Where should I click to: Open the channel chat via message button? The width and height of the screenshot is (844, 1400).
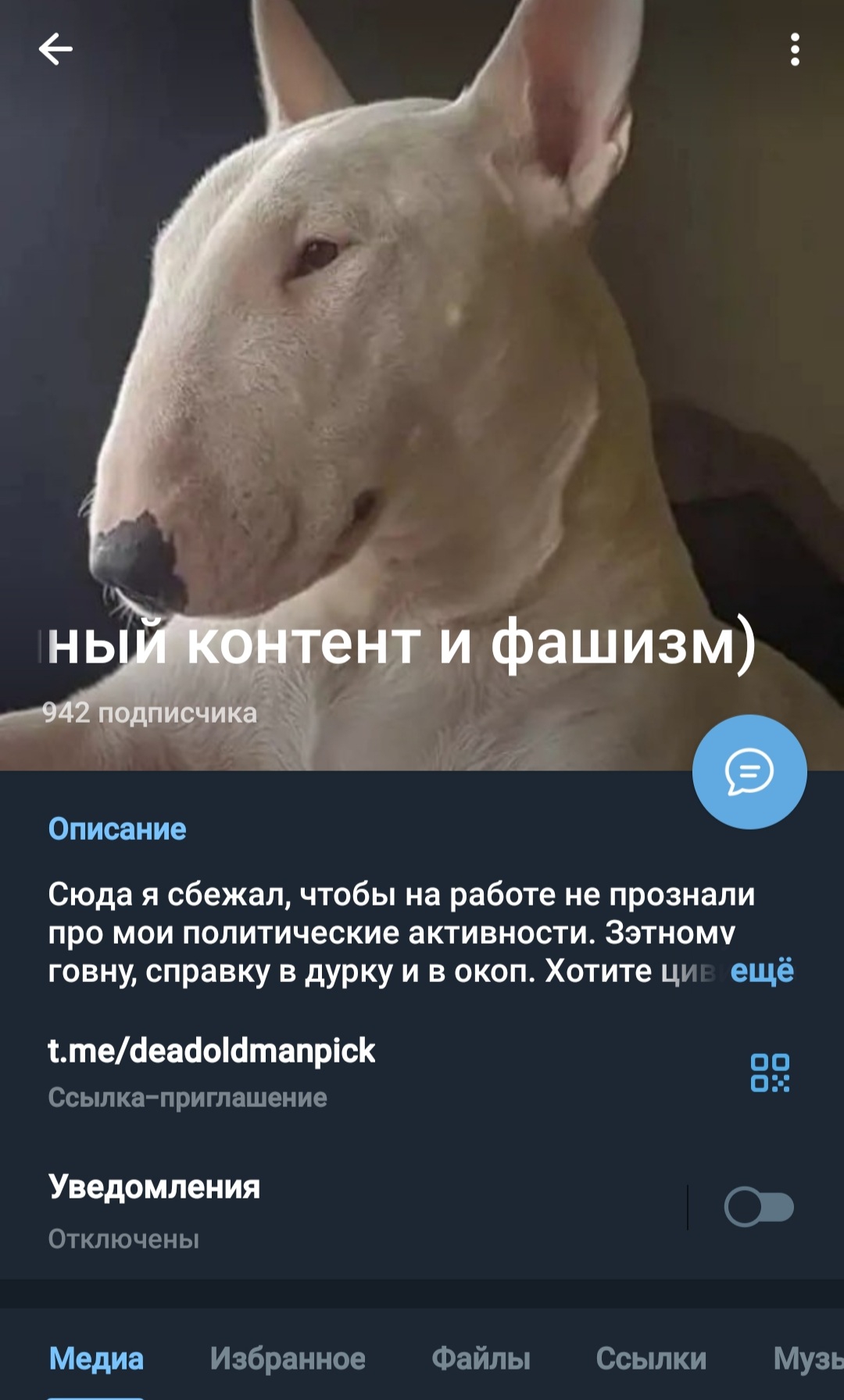click(x=749, y=772)
